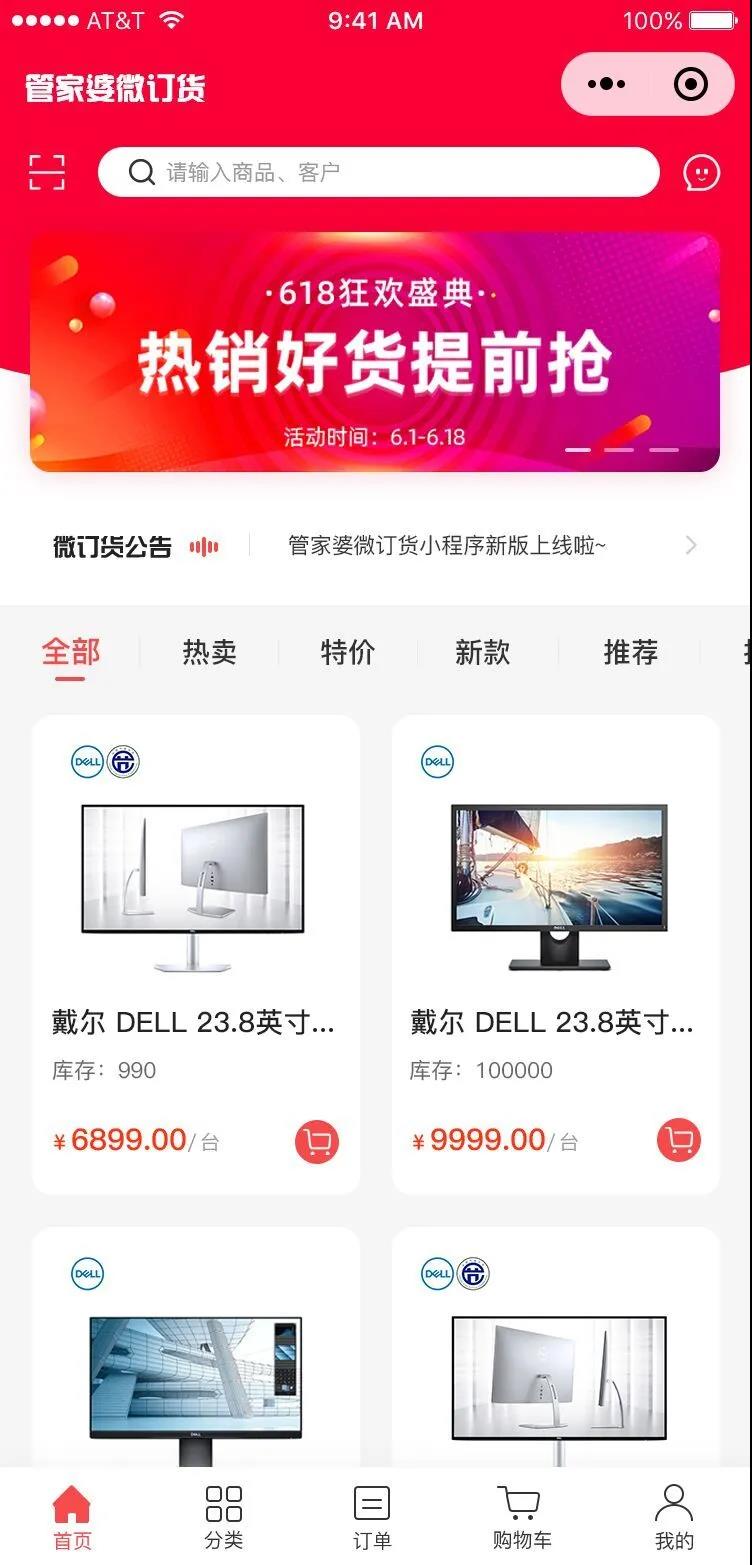Screen dimensions: 752x1565
Task: Go to the 订单 tab
Action: click(x=372, y=1517)
